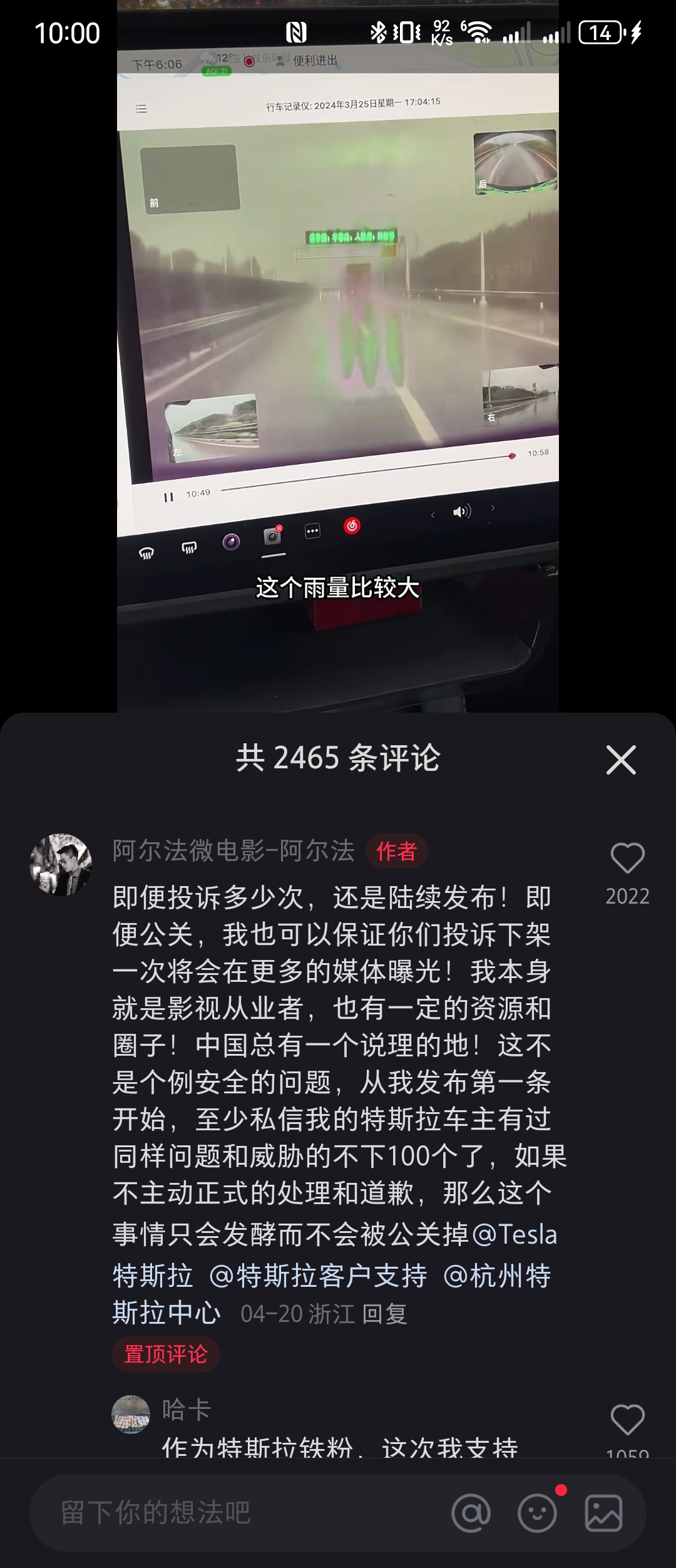Reply to the author's pinned comment
The width and height of the screenshot is (676, 1568).
click(384, 1314)
